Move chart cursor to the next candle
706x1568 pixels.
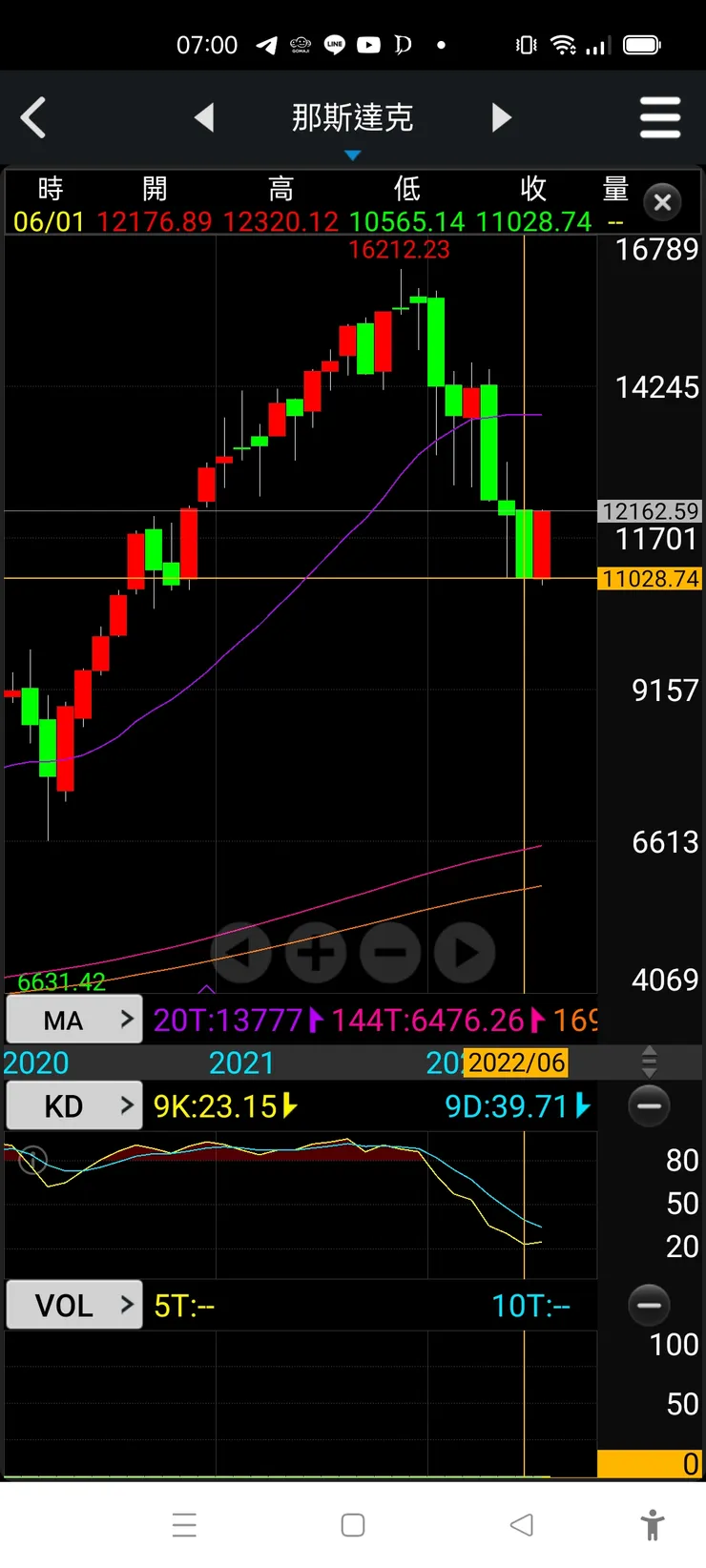pos(465,952)
